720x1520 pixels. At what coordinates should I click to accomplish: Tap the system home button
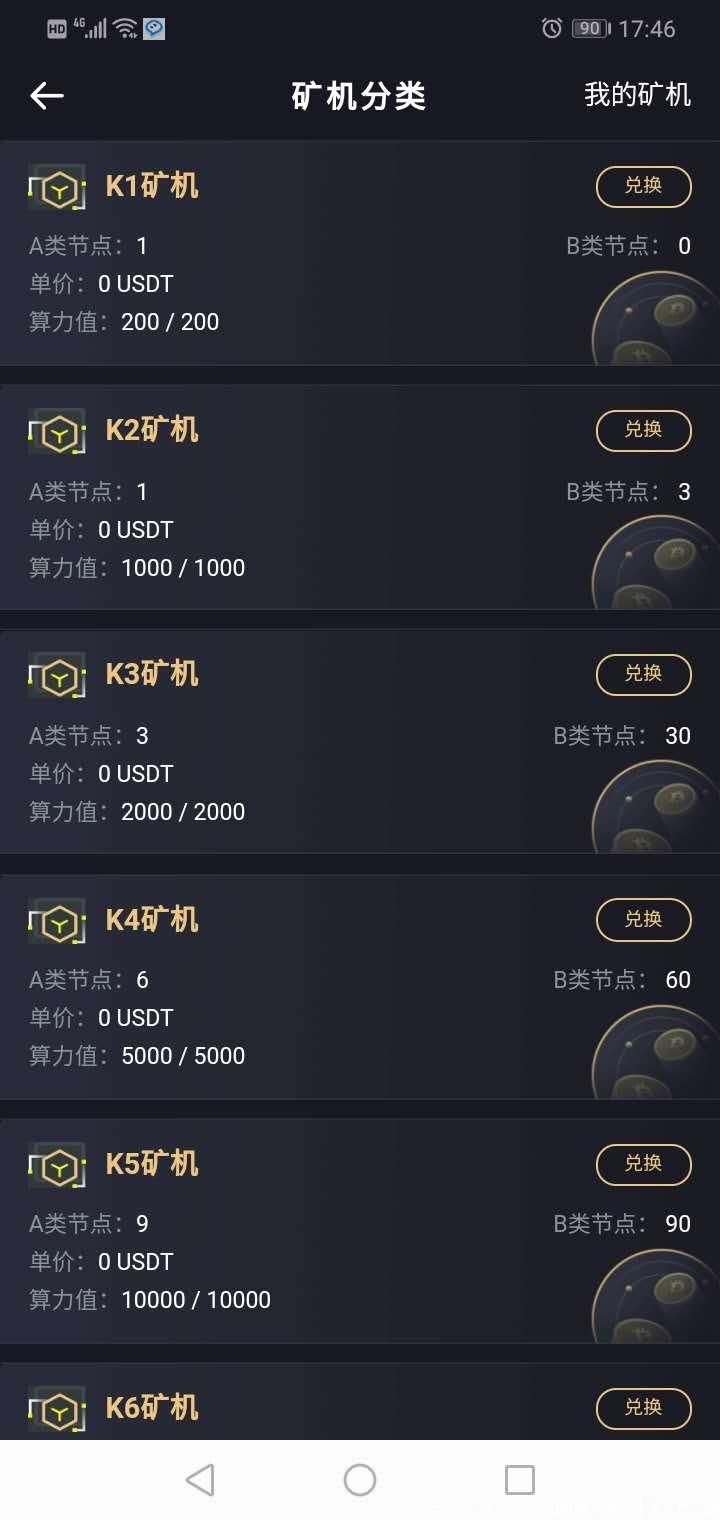[360, 1480]
